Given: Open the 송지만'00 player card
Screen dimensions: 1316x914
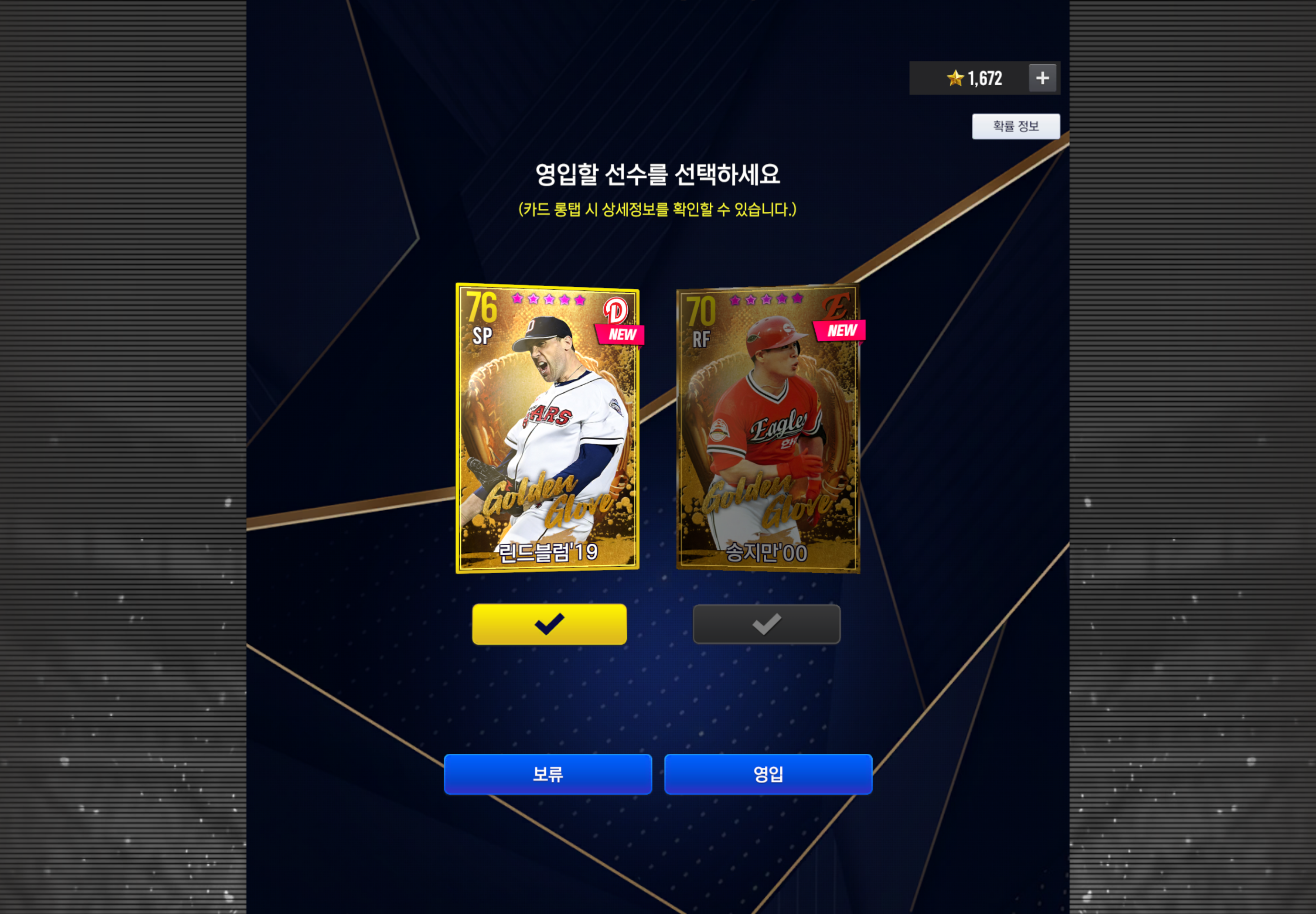Looking at the screenshot, I should click(x=768, y=428).
